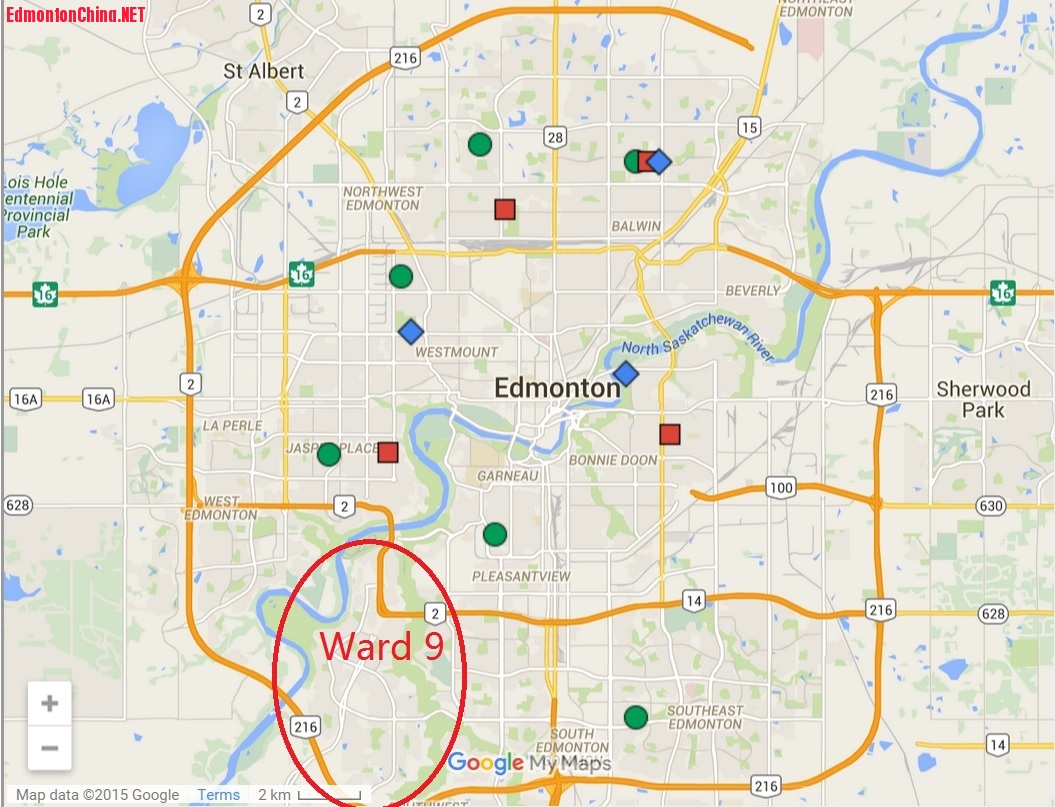Zoom in with the plus button
This screenshot has height=807, width=1055.
49,704
